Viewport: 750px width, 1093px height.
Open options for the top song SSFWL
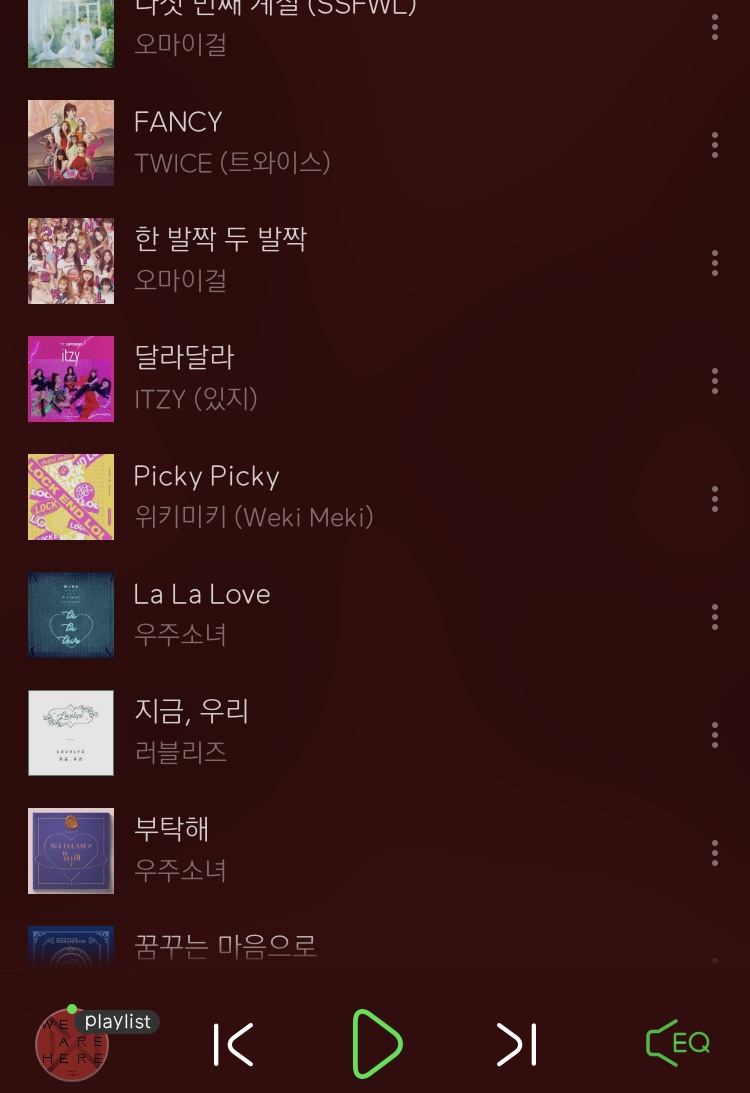coord(715,27)
